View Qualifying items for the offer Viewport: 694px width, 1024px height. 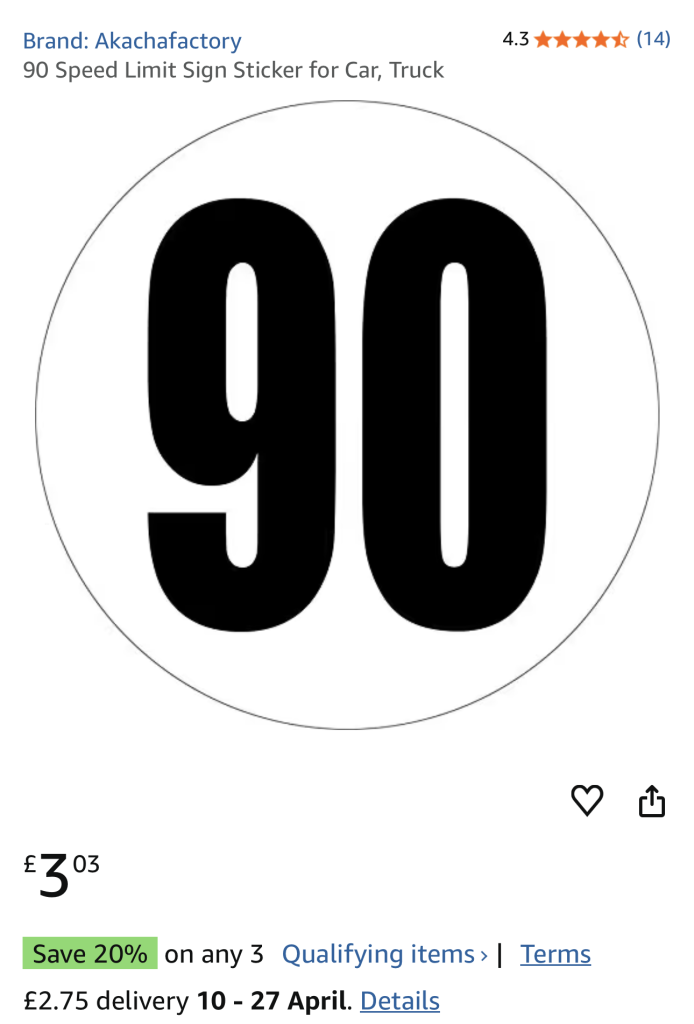click(384, 954)
